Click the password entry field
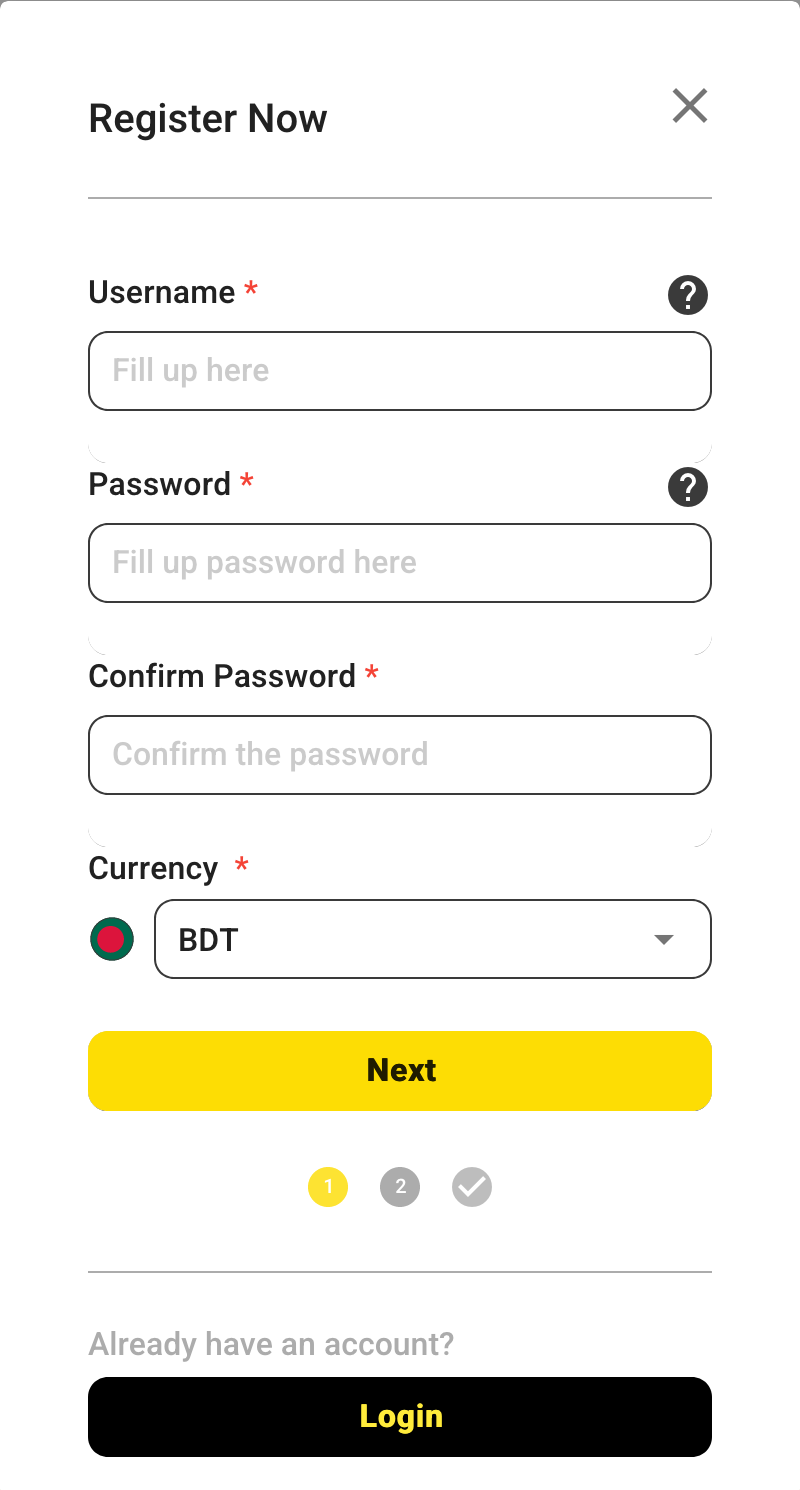 [x=400, y=563]
